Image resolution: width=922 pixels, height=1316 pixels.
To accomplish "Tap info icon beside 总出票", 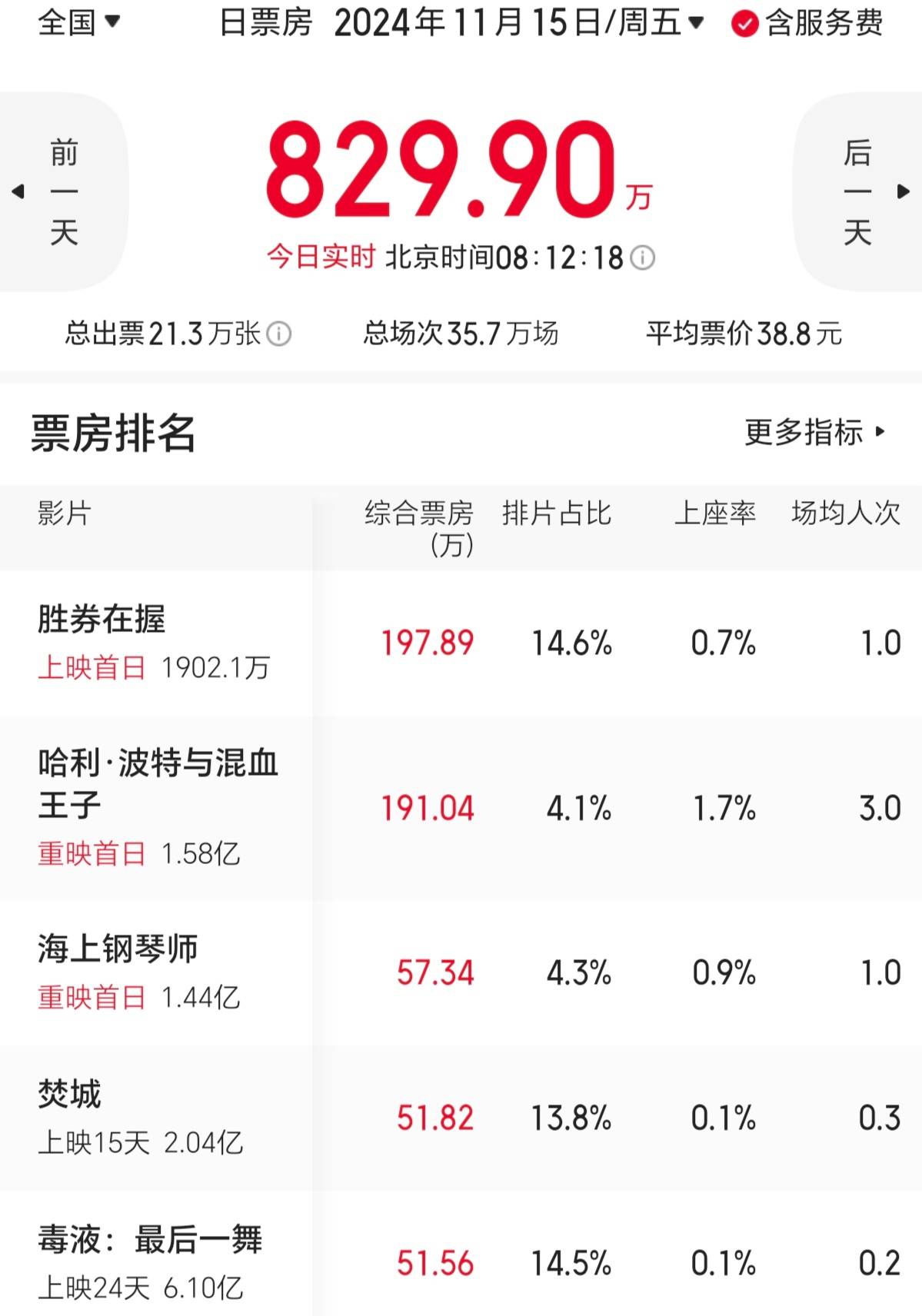I will 278,334.
